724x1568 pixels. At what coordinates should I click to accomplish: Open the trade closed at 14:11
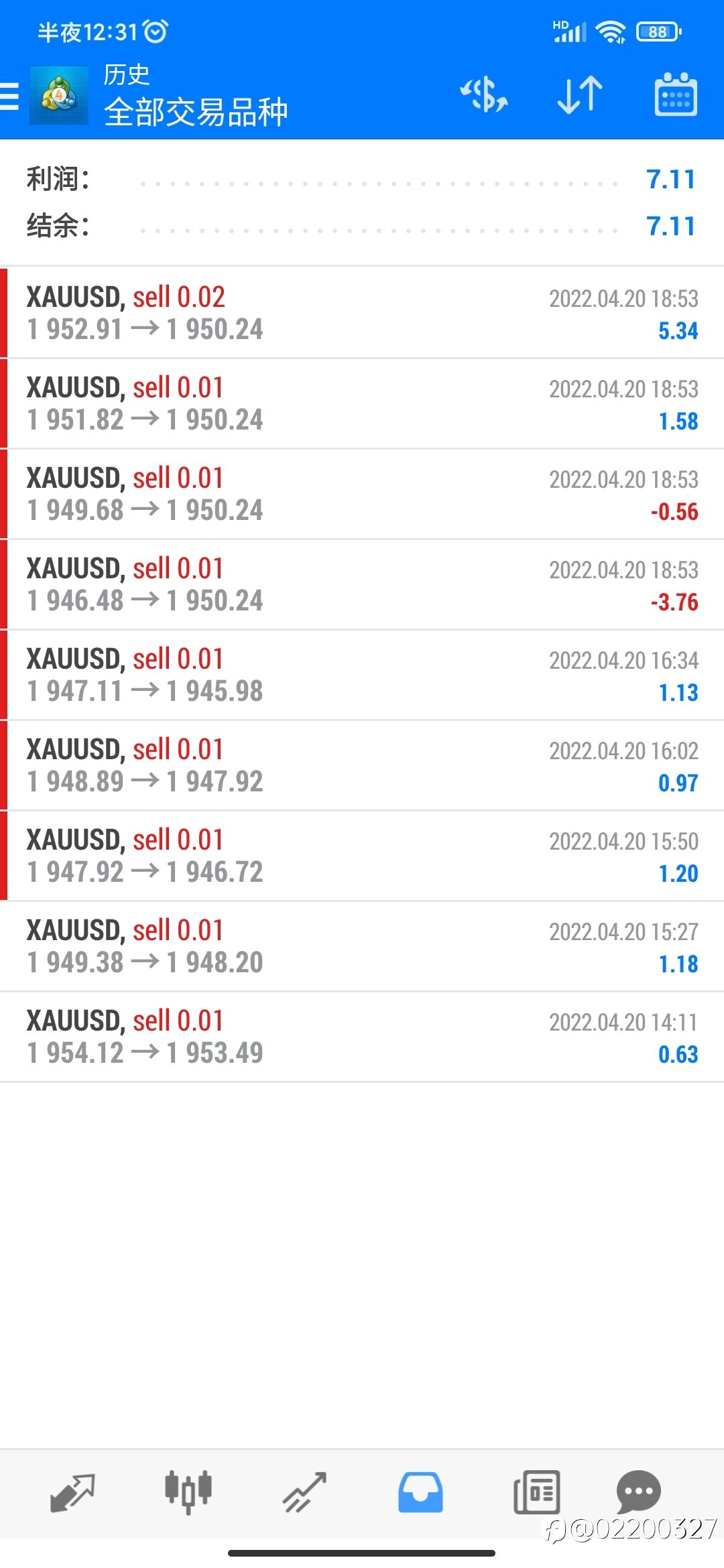(362, 1037)
